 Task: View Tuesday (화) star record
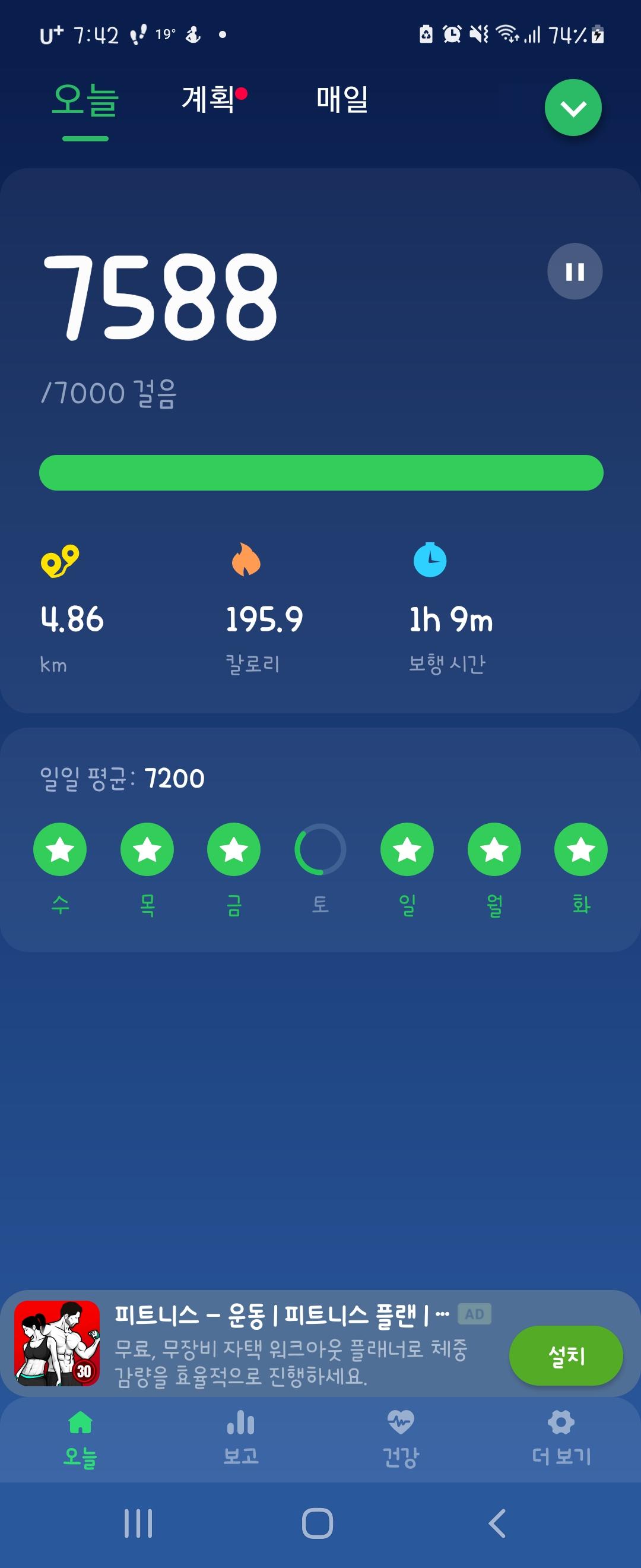coord(581,849)
